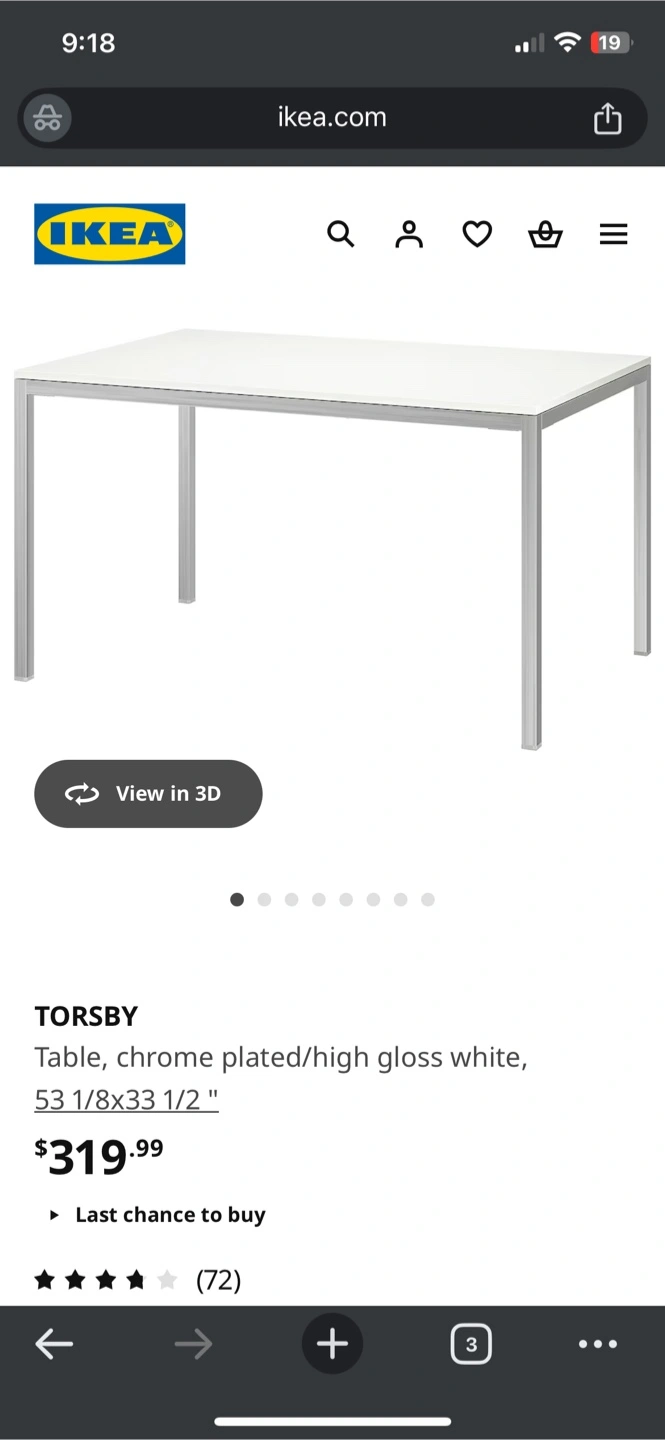Open the shopping basket
This screenshot has width=665, height=1440.
click(545, 234)
